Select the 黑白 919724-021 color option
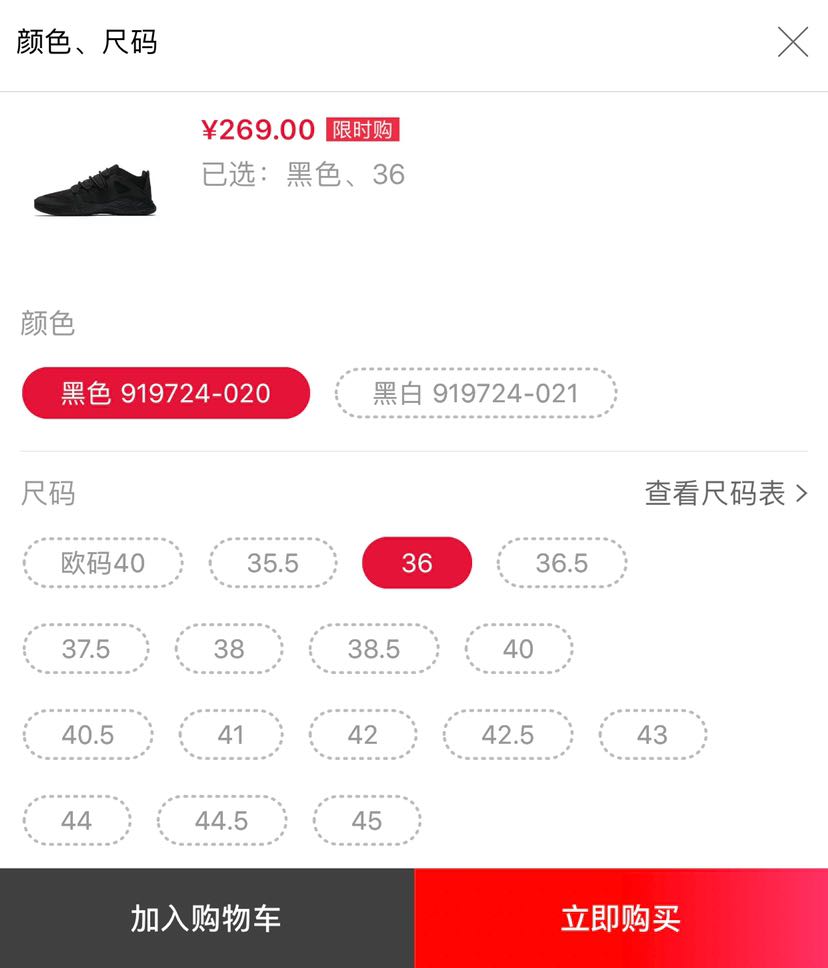Viewport: 828px width, 968px height. [x=476, y=393]
